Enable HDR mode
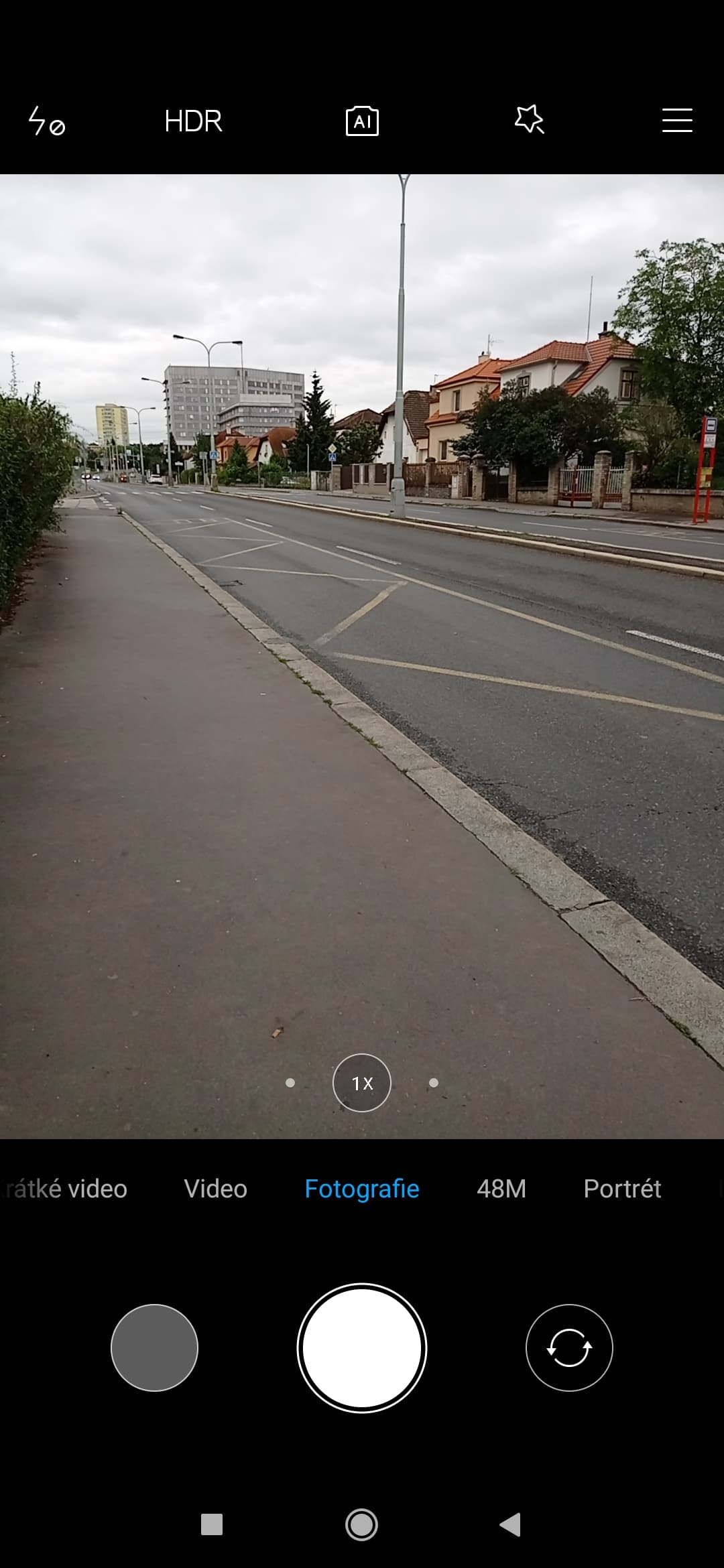The image size is (724, 1568). point(193,121)
